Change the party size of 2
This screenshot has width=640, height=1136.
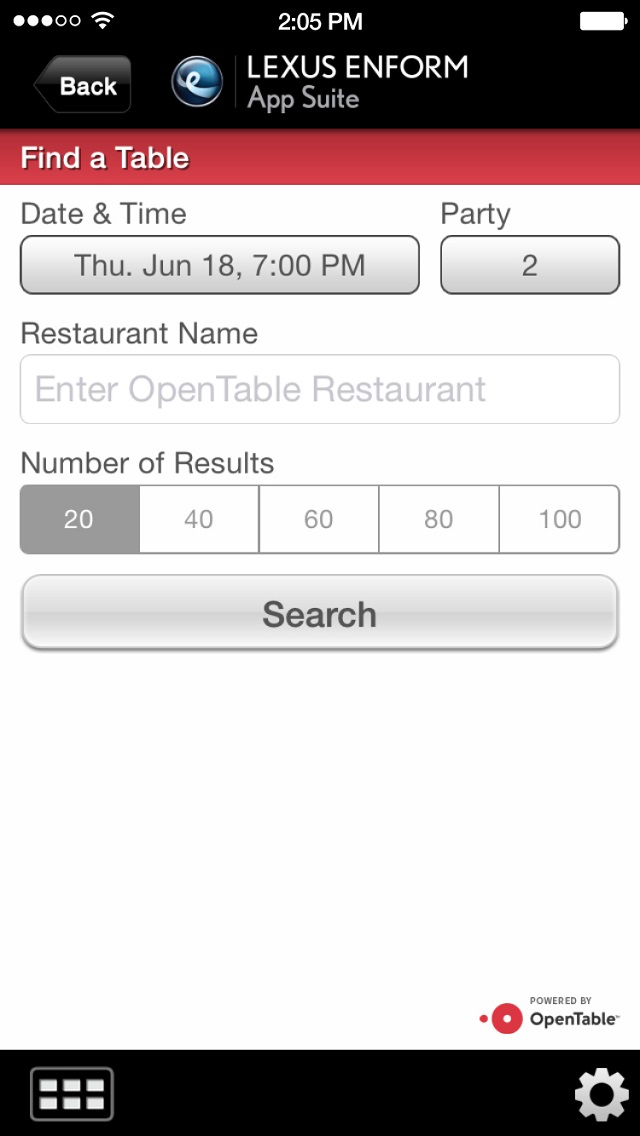(x=530, y=265)
